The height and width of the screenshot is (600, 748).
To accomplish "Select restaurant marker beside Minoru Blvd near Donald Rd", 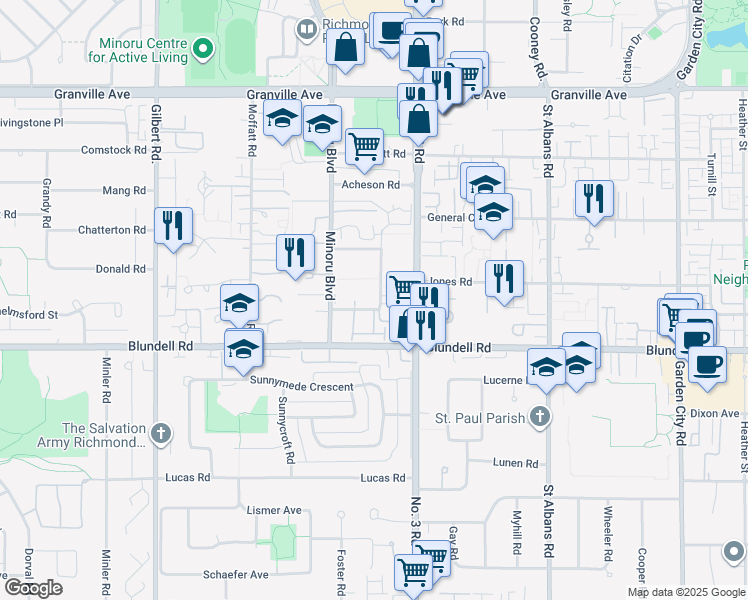I will coord(295,256).
